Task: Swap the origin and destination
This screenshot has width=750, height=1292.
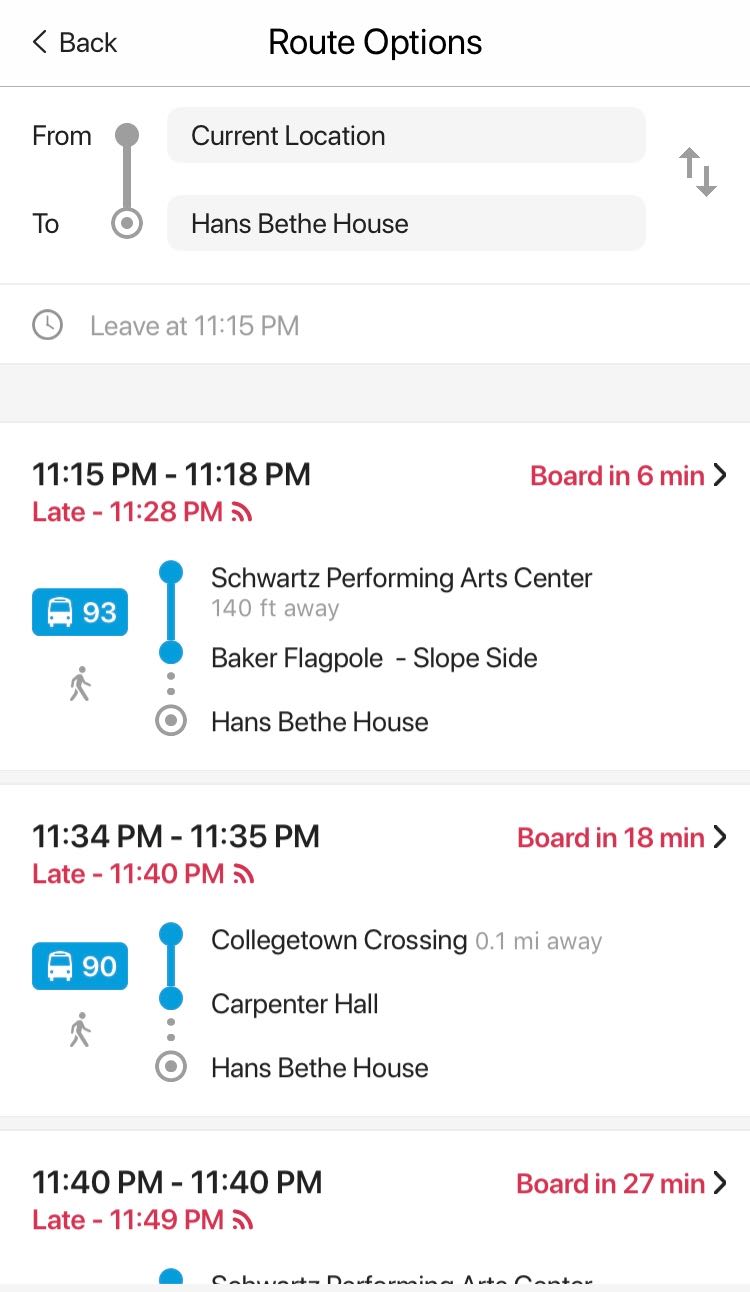Action: click(698, 172)
